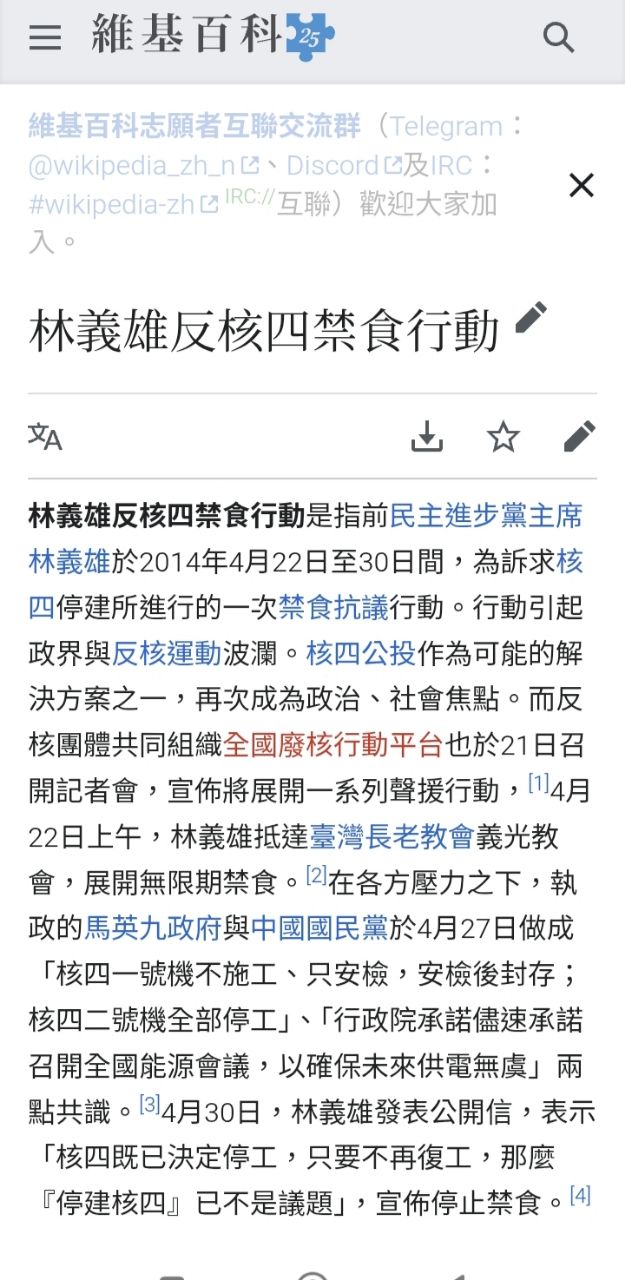
Task: Download this article
Action: pyautogui.click(x=427, y=436)
